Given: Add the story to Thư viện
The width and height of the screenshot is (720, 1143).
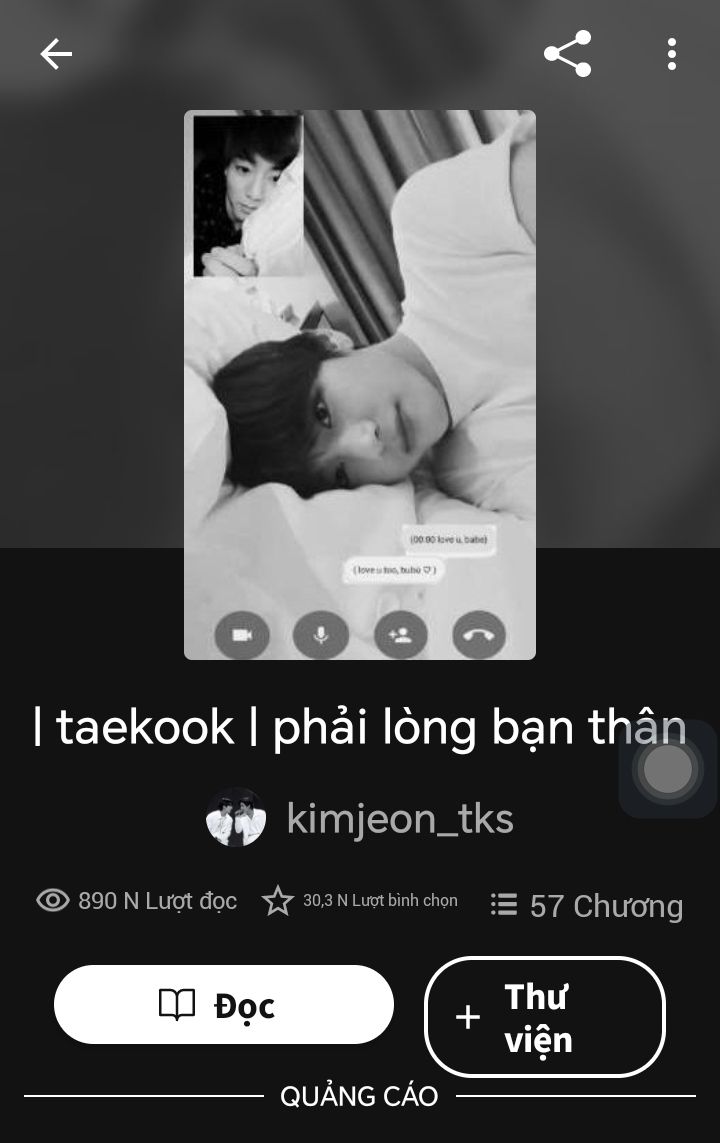Looking at the screenshot, I should pos(544,1017).
